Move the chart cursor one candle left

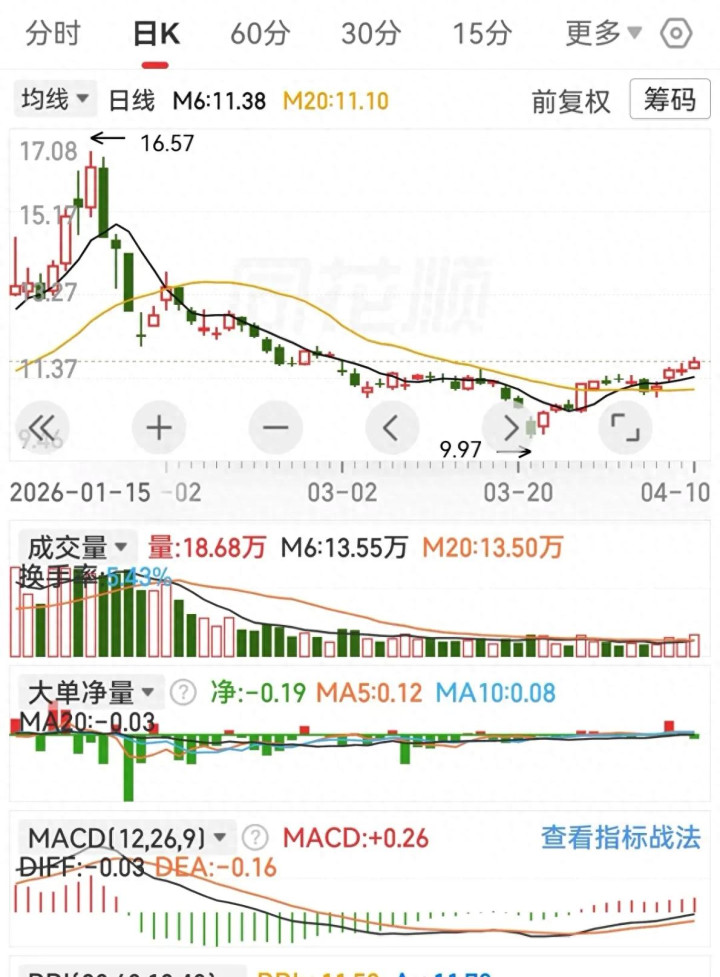coord(391,428)
